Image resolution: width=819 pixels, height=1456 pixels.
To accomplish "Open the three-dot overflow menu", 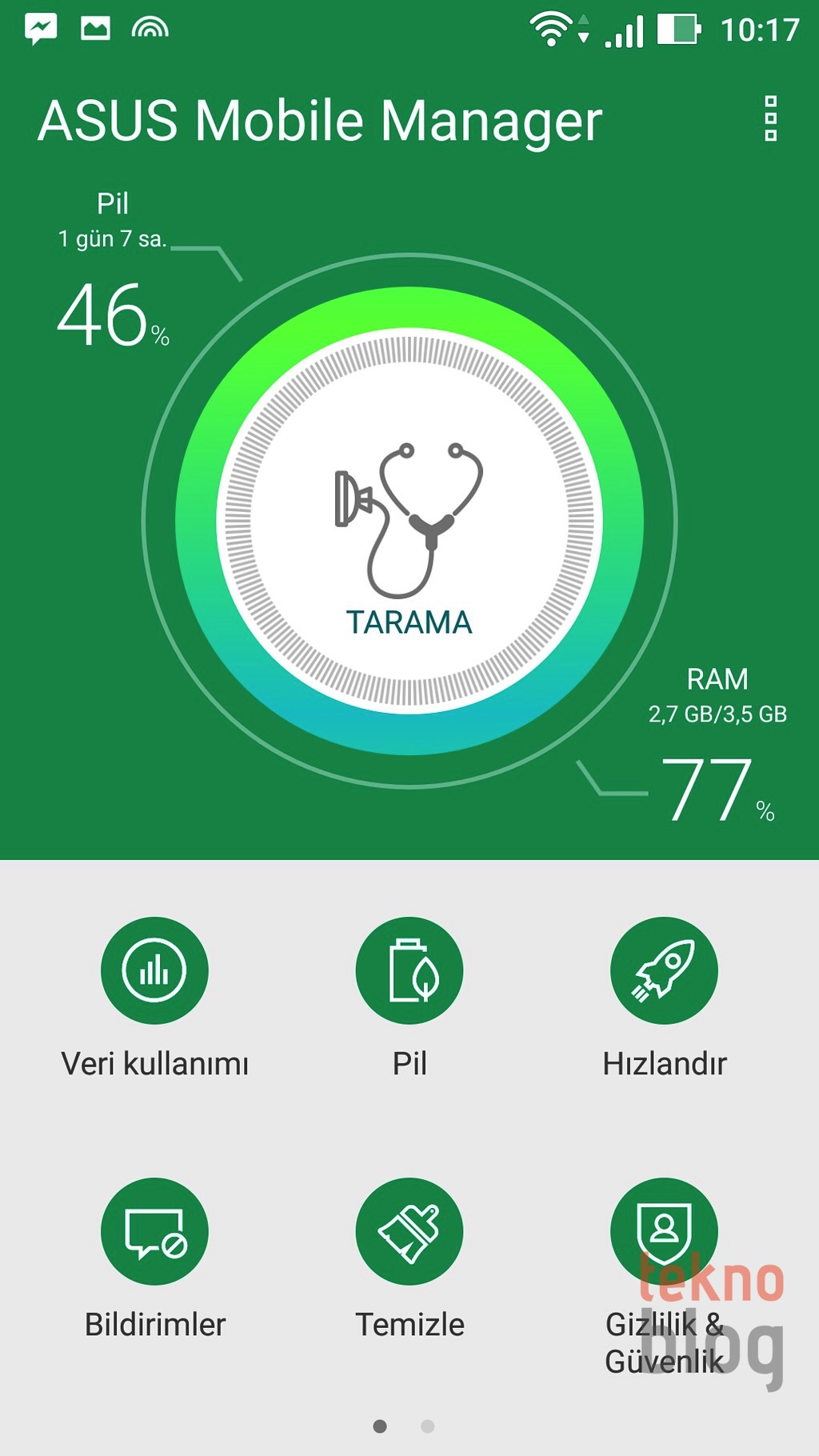I will [770, 118].
